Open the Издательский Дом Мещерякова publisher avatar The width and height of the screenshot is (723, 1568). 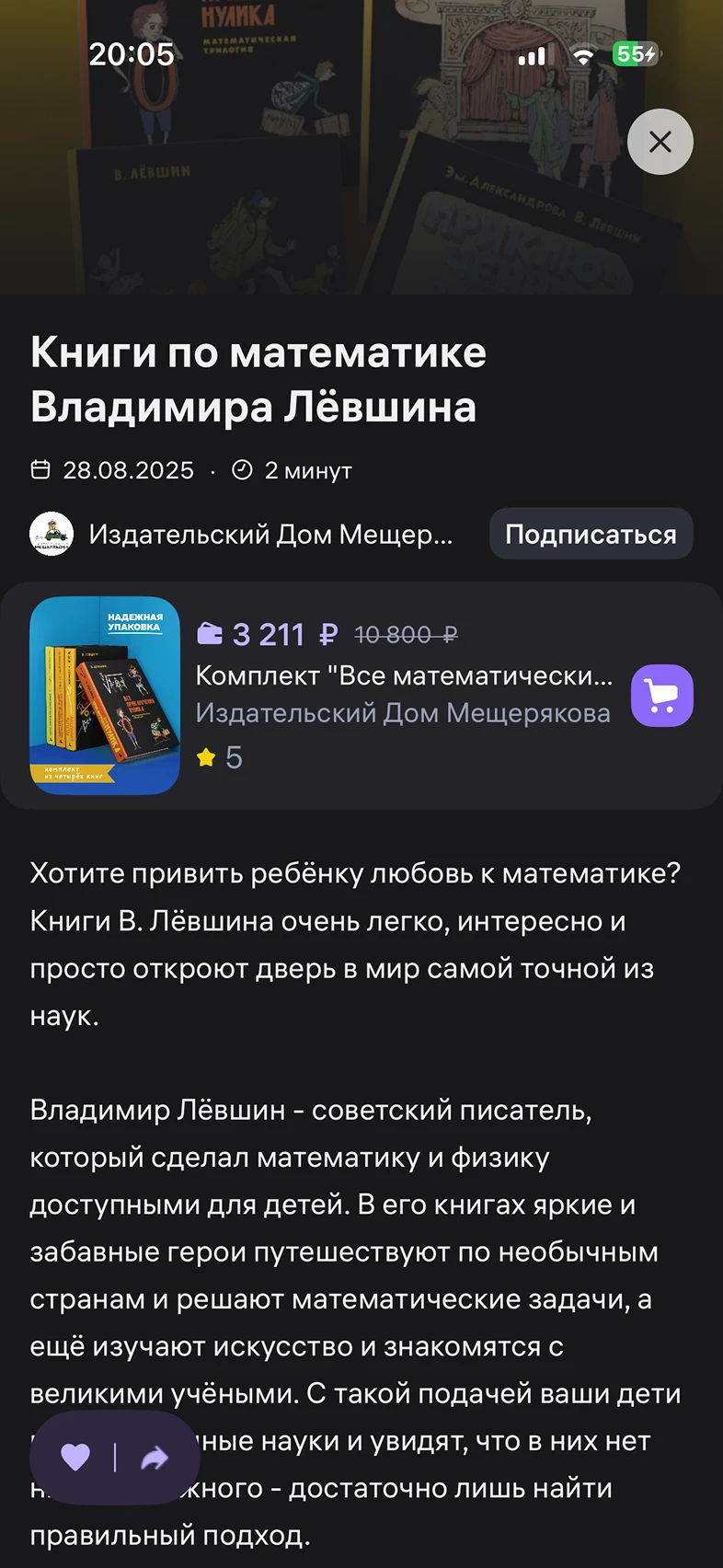pos(51,534)
